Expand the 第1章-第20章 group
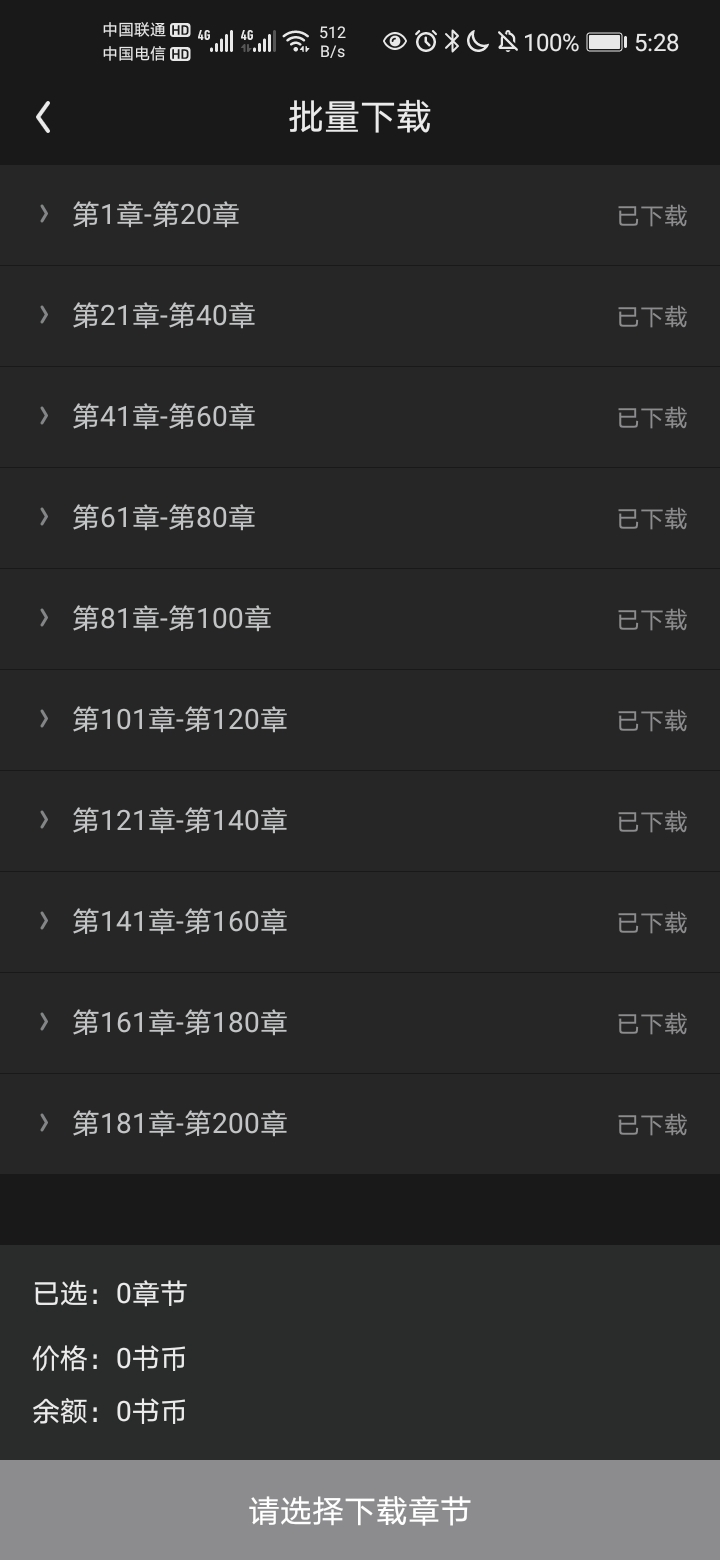Screen dimensions: 720x1560 (x=360, y=215)
